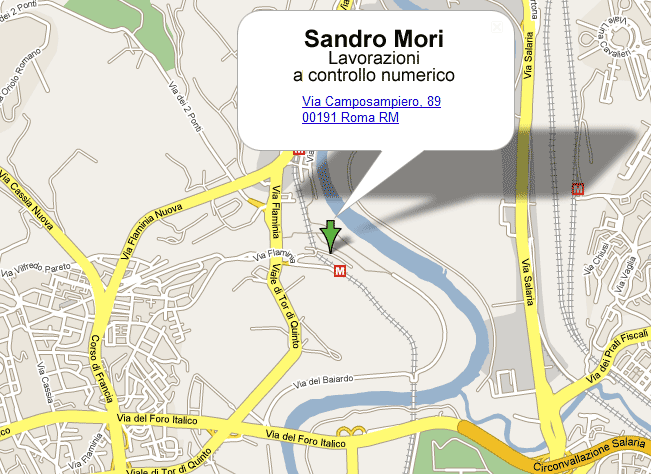Open the Via Camposampiero, 89 address link
The image size is (651, 474).
coord(371,102)
